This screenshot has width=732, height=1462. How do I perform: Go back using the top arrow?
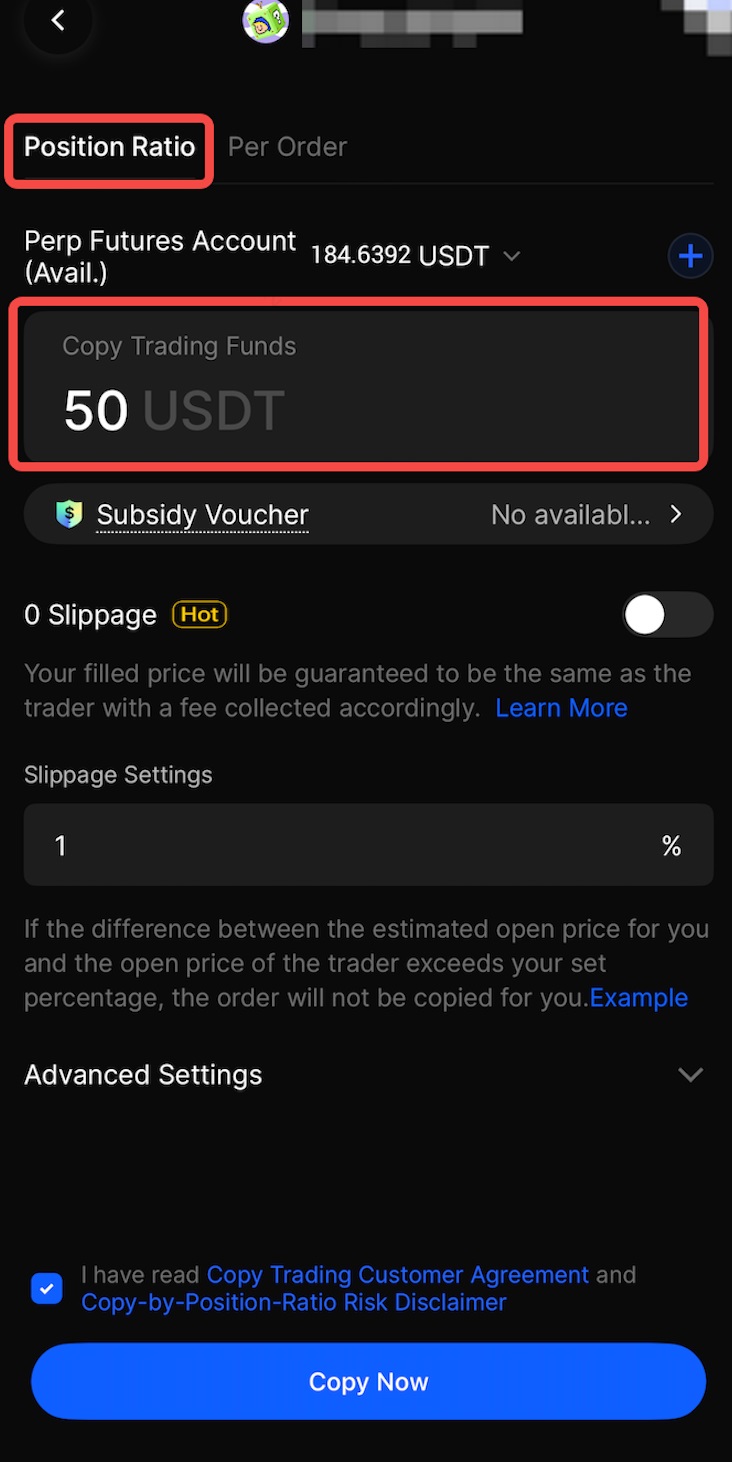click(58, 21)
